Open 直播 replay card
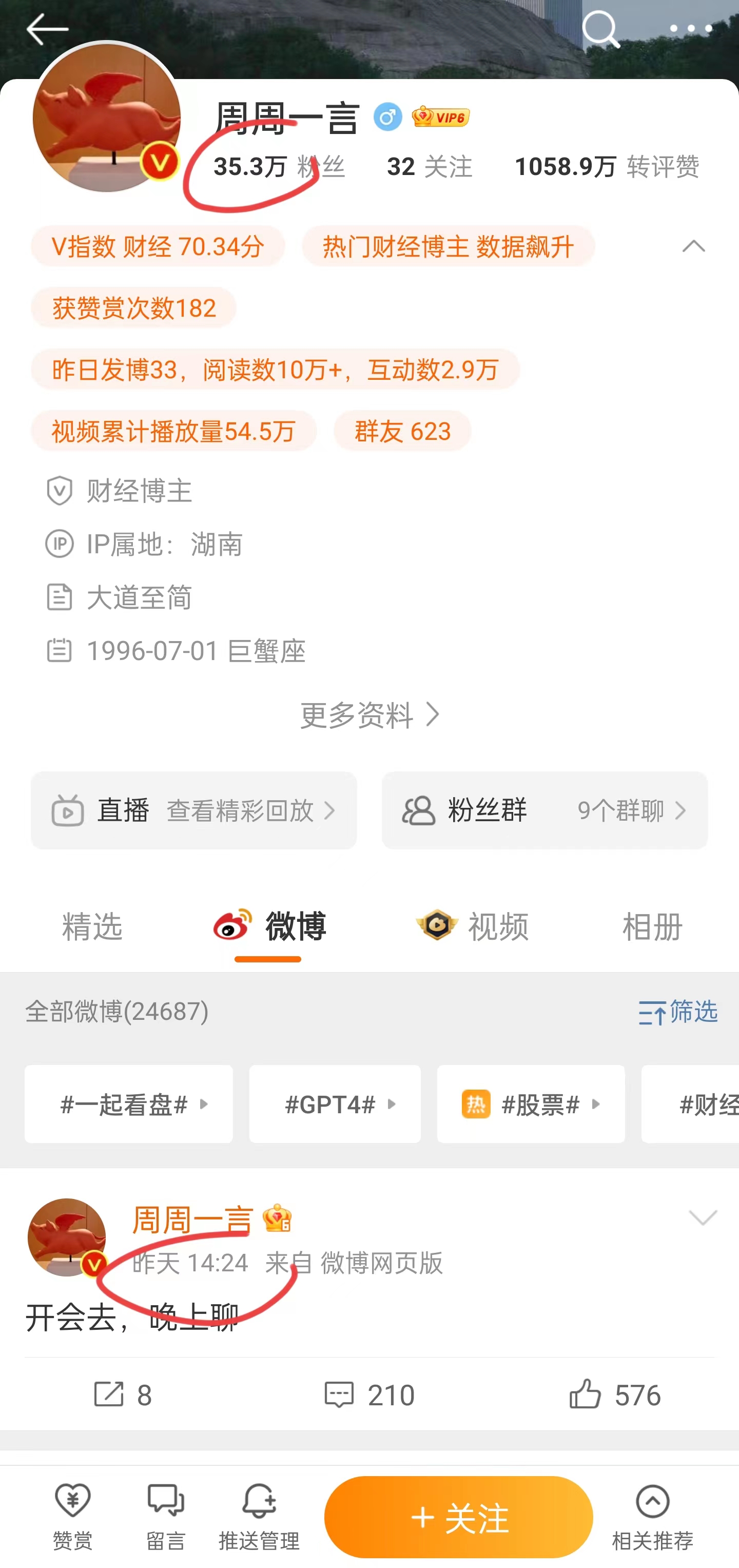This screenshot has width=739, height=1568. [x=193, y=810]
